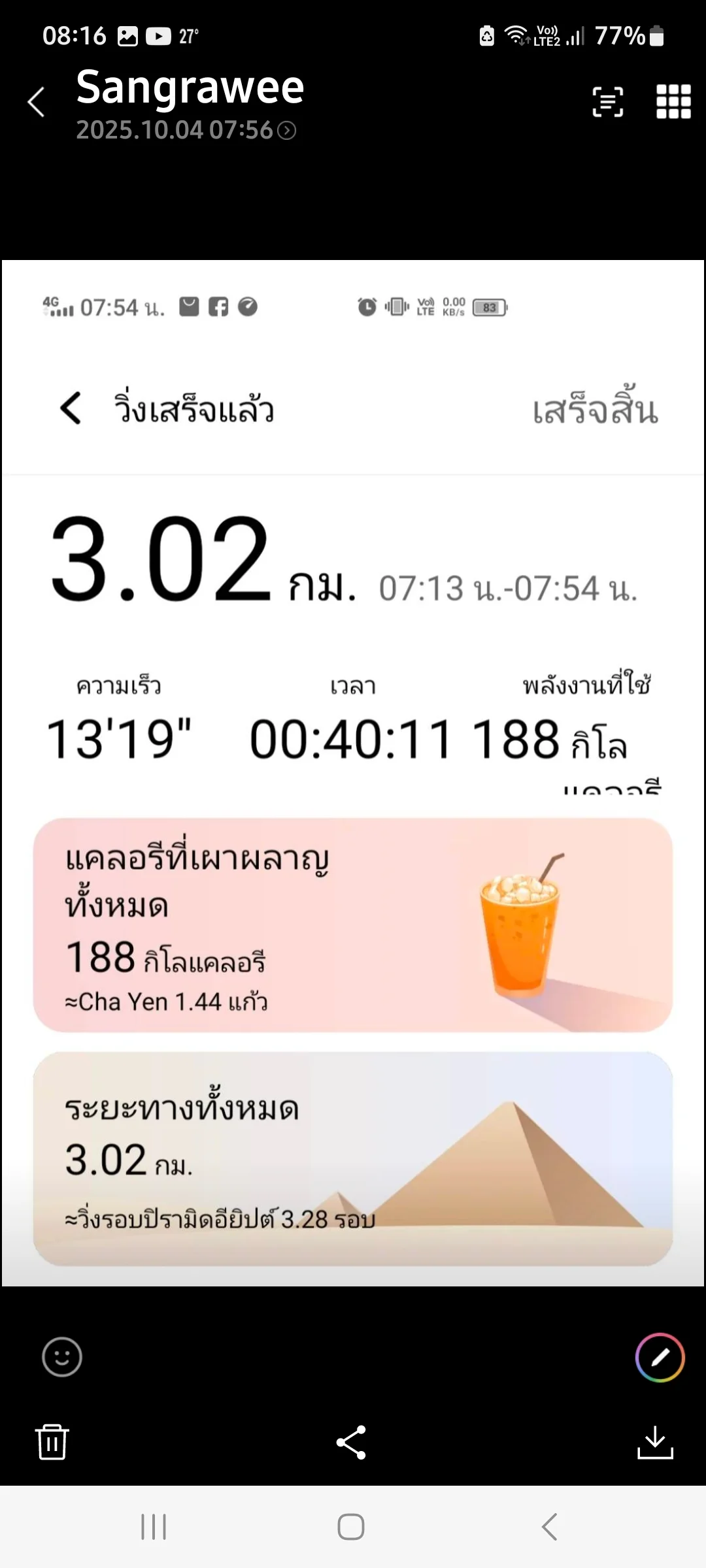The image size is (706, 1568).
Task: Share the screenshot via the share icon
Action: 352,1443
